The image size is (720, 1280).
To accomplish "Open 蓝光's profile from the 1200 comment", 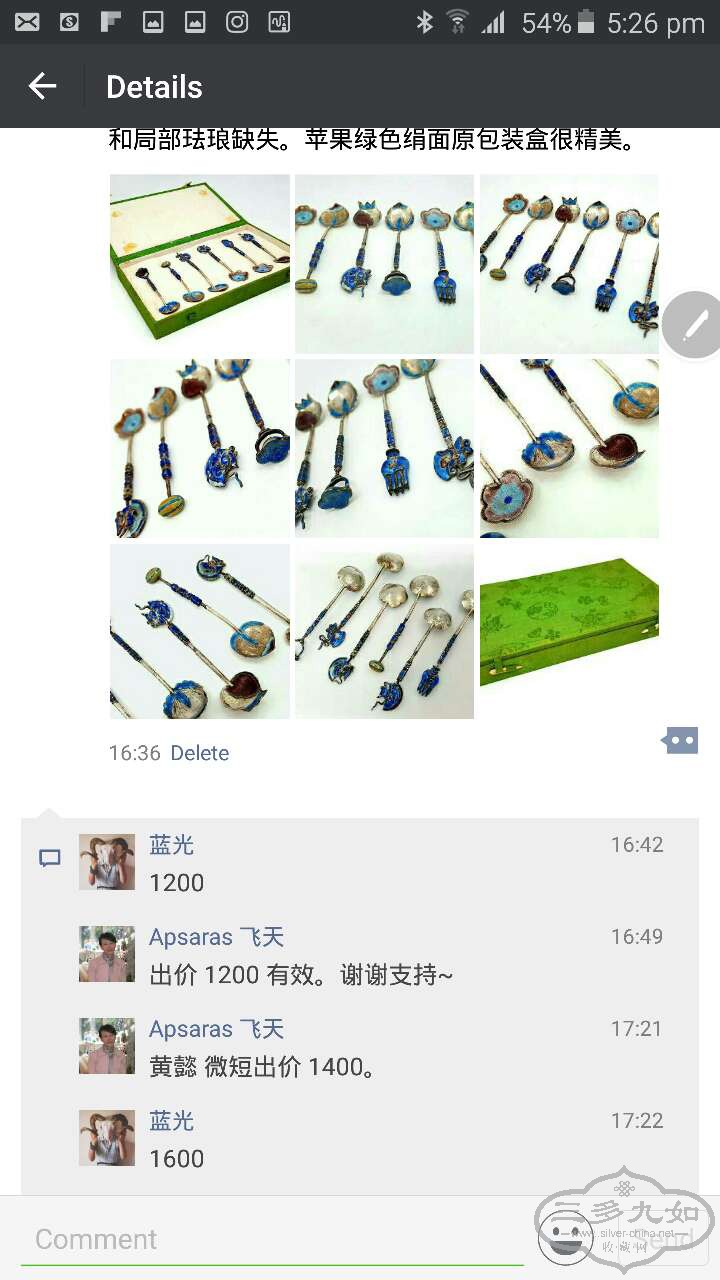I will click(x=107, y=862).
